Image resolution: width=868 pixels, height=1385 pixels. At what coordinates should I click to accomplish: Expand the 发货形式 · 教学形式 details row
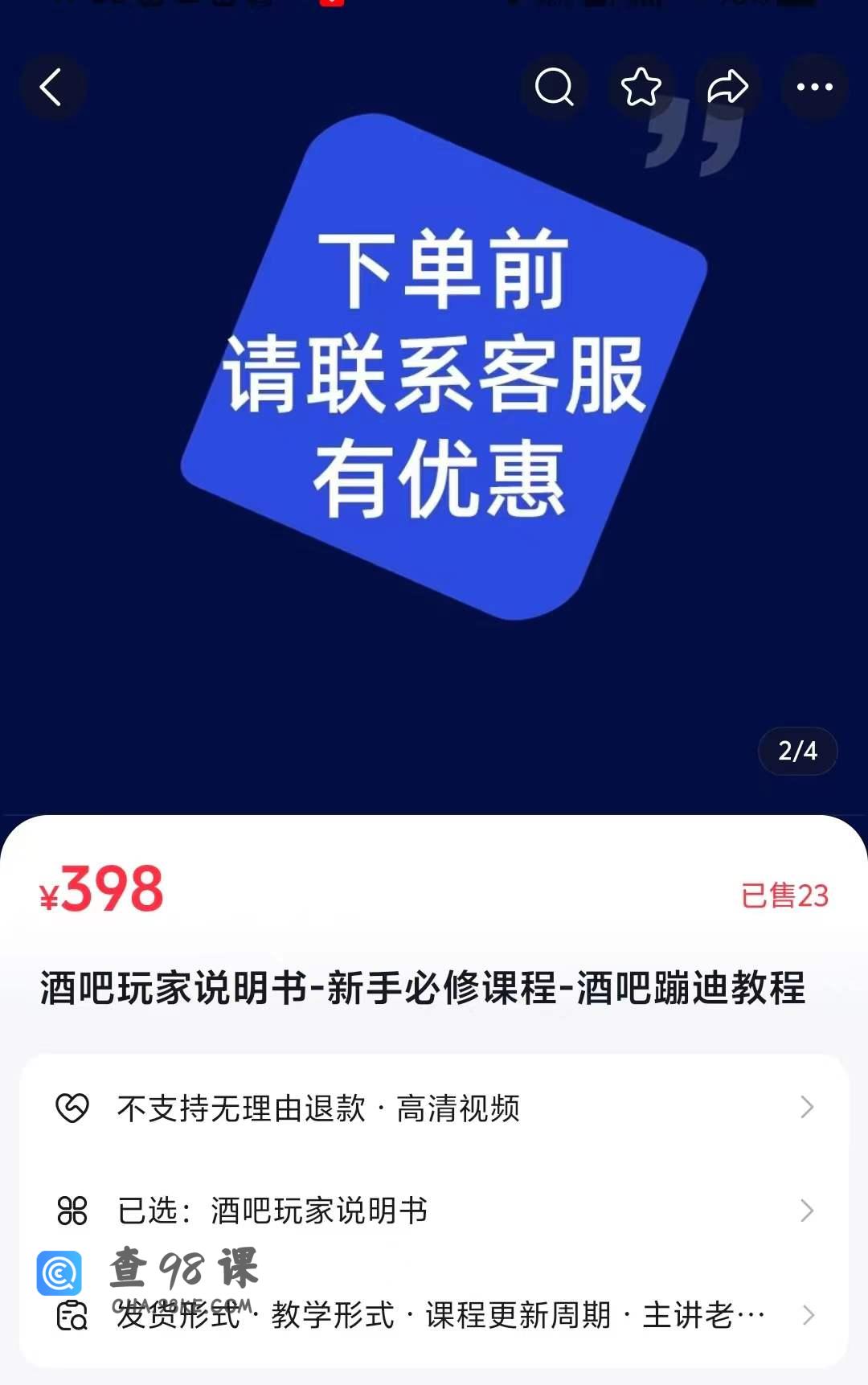(434, 1316)
